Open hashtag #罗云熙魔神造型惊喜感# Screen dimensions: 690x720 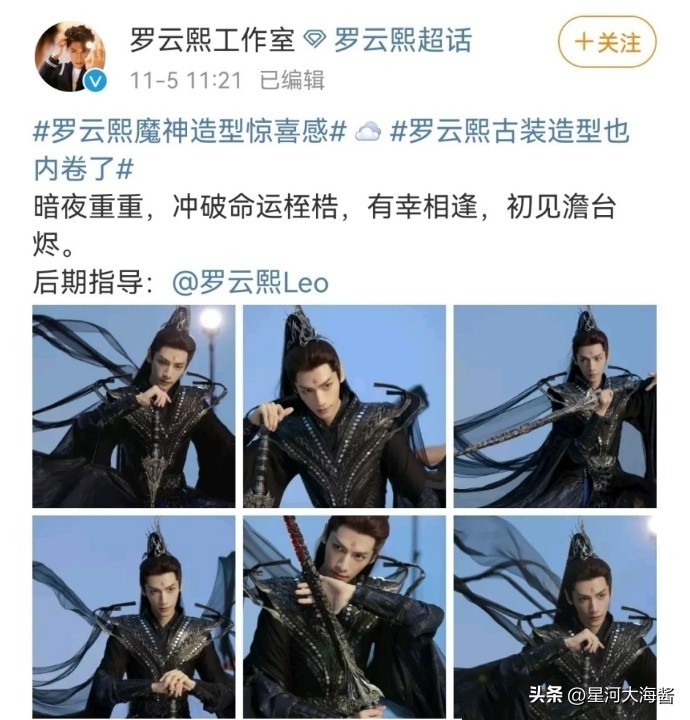coord(190,131)
